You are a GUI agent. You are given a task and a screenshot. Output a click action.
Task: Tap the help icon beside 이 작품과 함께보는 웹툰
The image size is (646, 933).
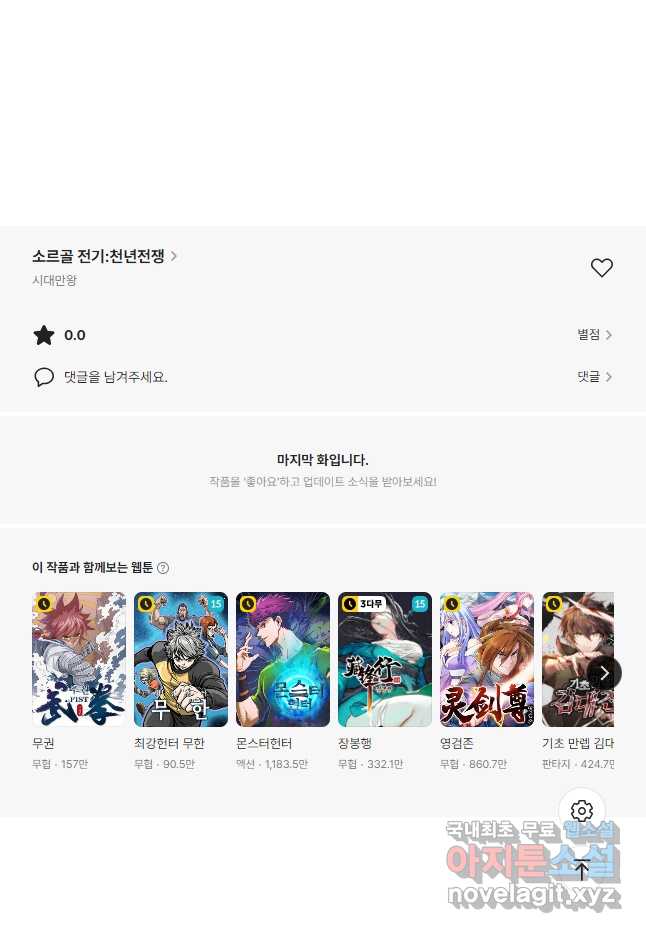pyautogui.click(x=163, y=568)
